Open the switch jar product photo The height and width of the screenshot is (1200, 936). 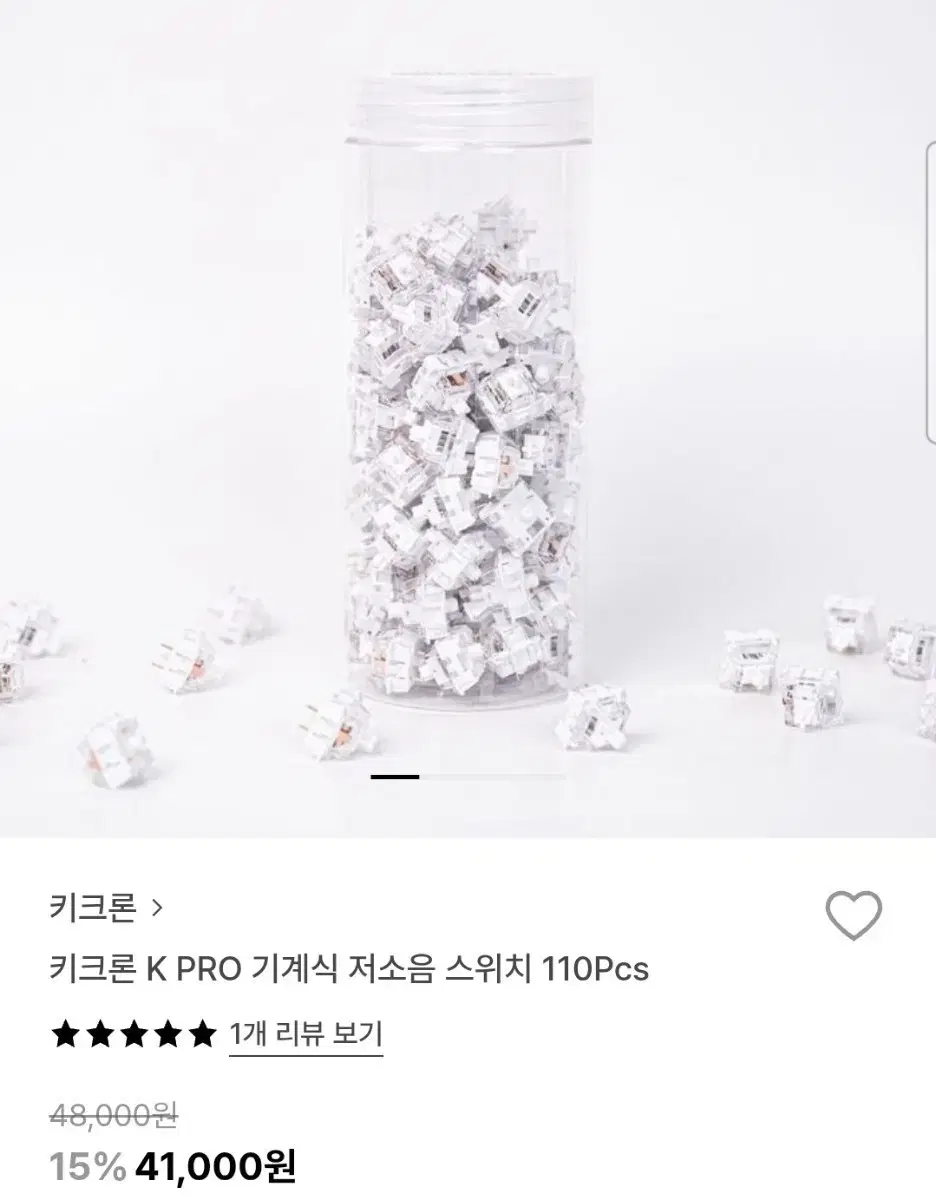coord(468,420)
